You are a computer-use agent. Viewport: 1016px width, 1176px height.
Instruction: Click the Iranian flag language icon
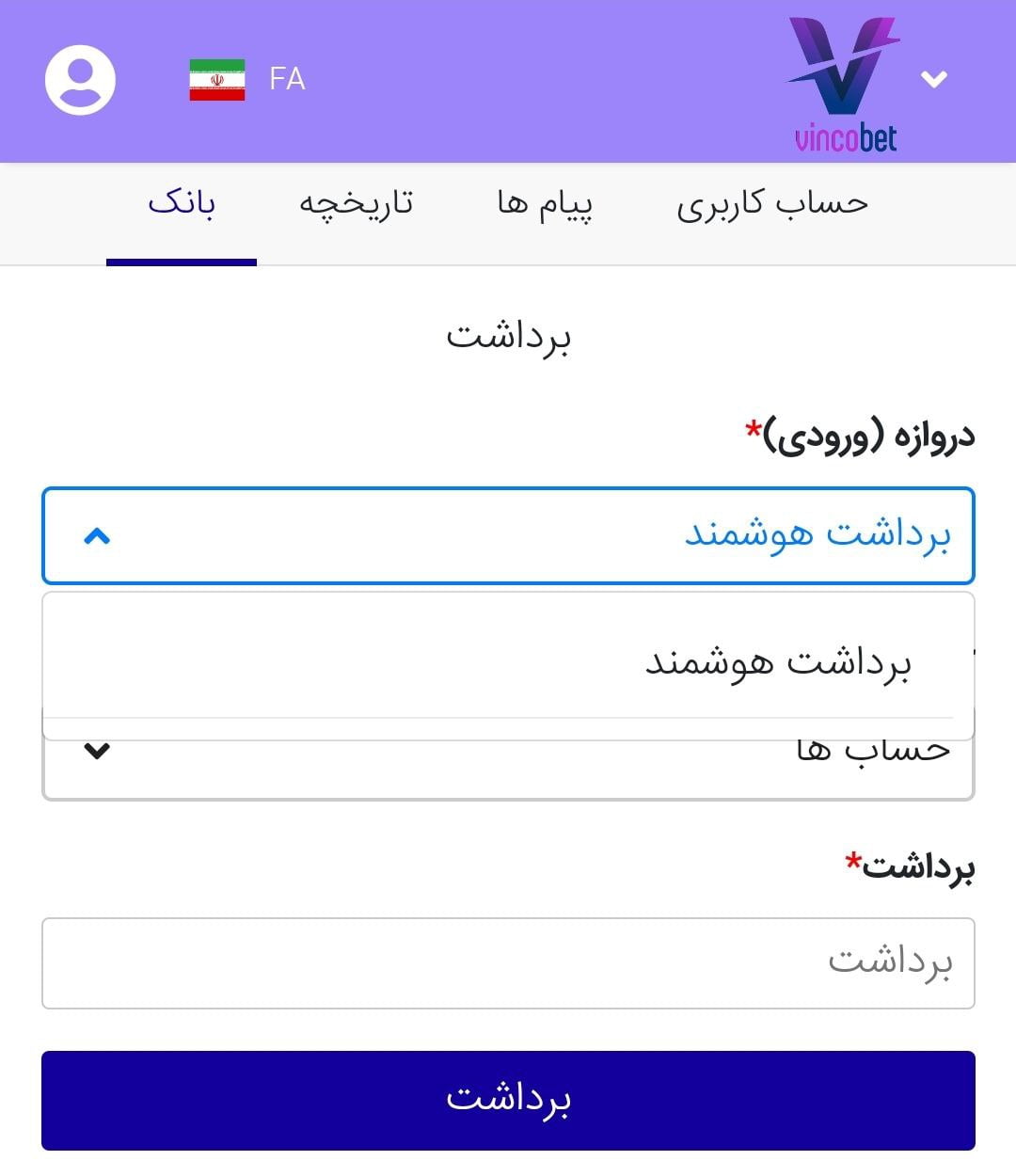pyautogui.click(x=216, y=80)
